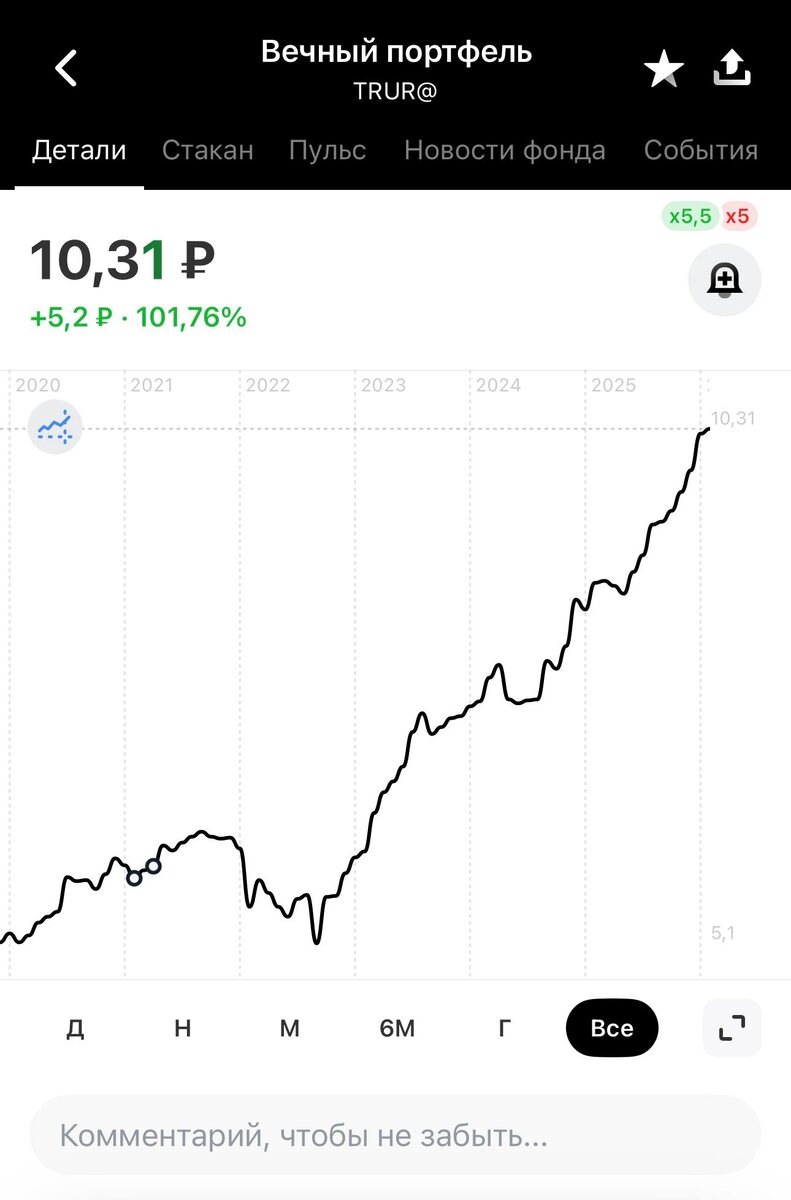Switch to the Стакан tab
This screenshot has width=791, height=1200.
[208, 151]
